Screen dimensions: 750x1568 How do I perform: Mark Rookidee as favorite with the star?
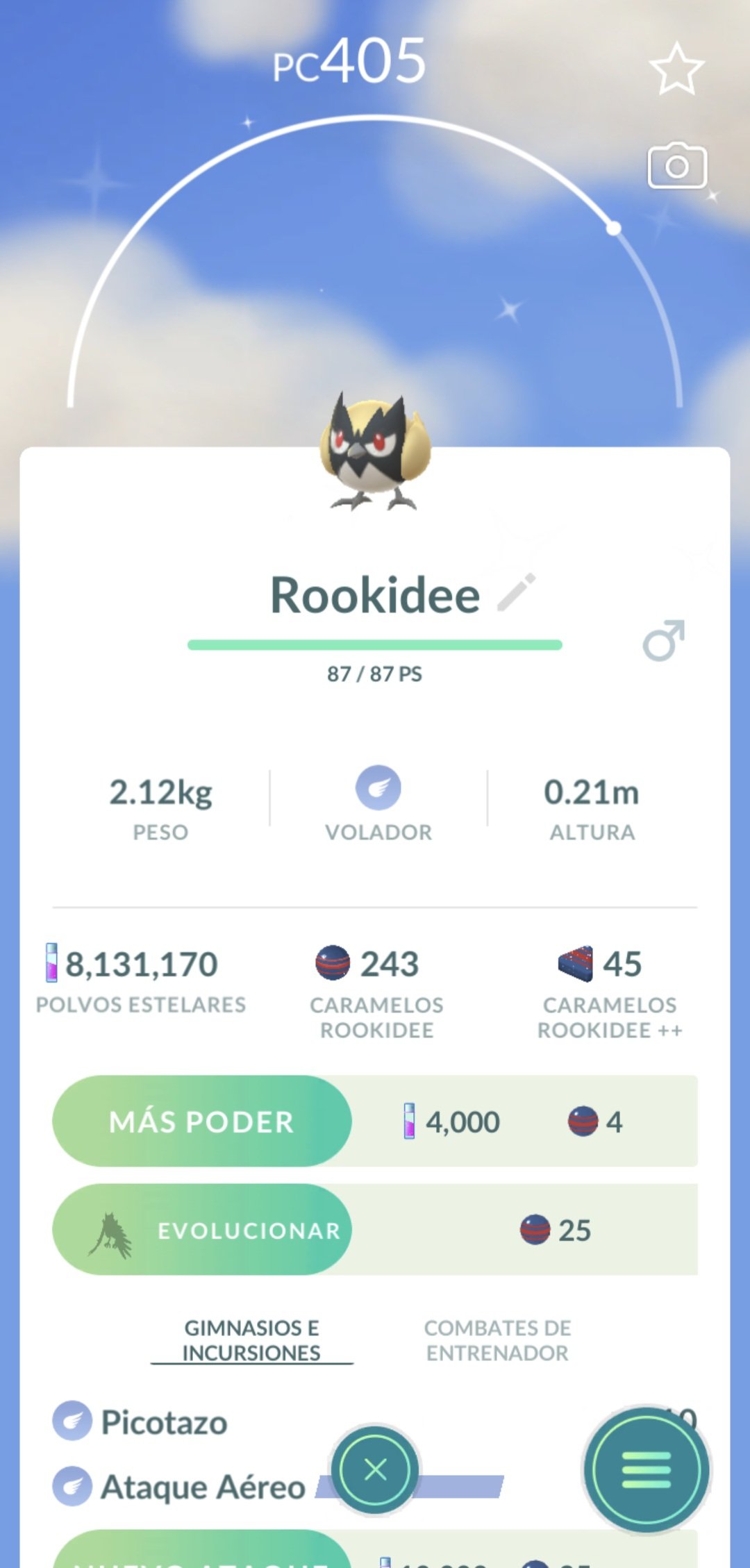tap(676, 69)
